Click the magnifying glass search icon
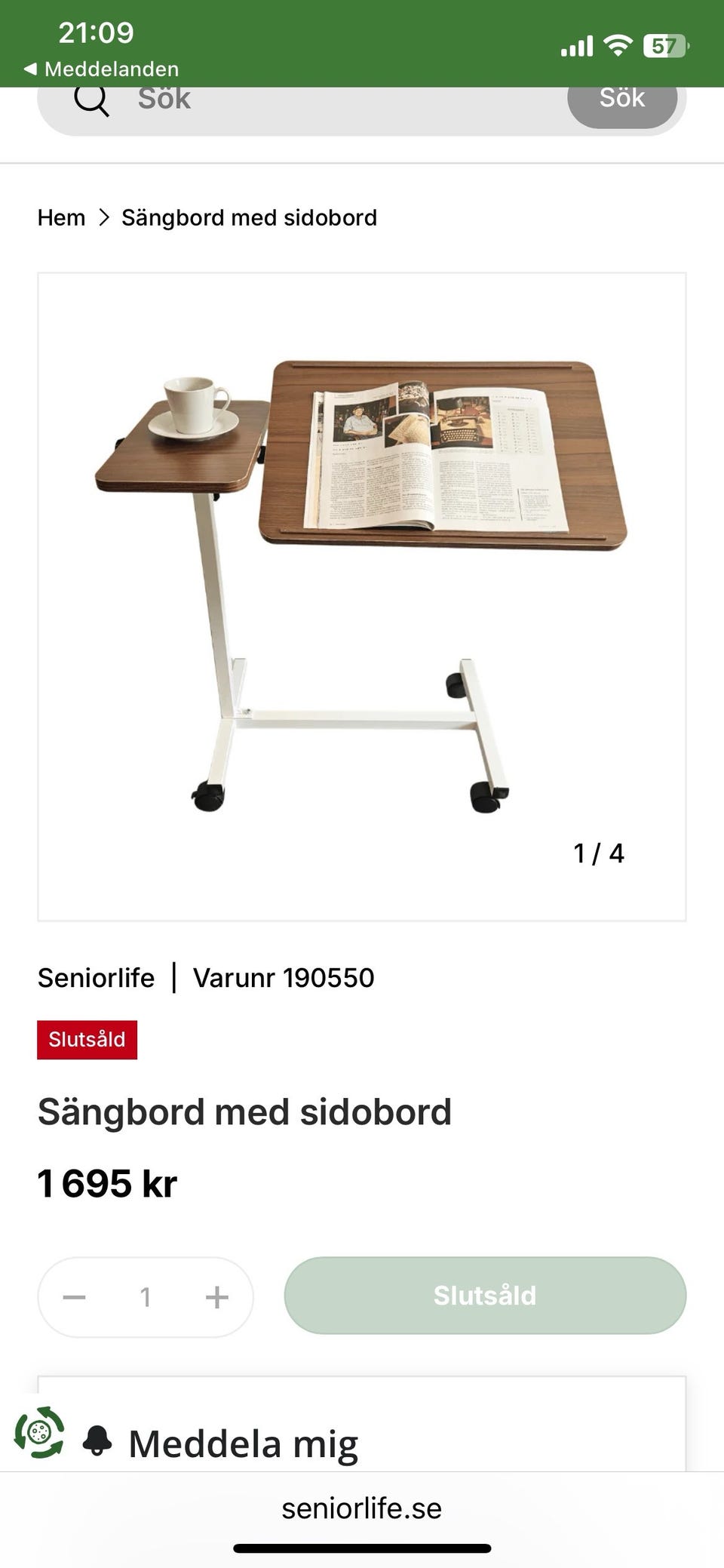 90,102
